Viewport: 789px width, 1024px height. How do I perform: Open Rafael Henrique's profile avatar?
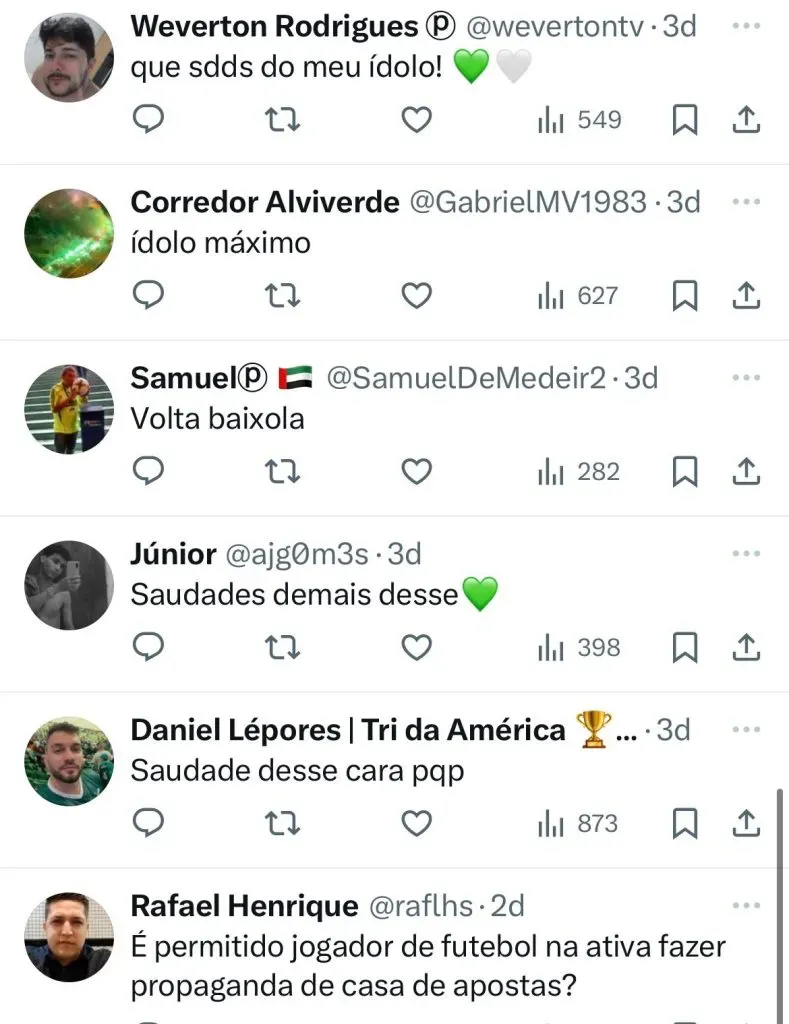pos(69,937)
